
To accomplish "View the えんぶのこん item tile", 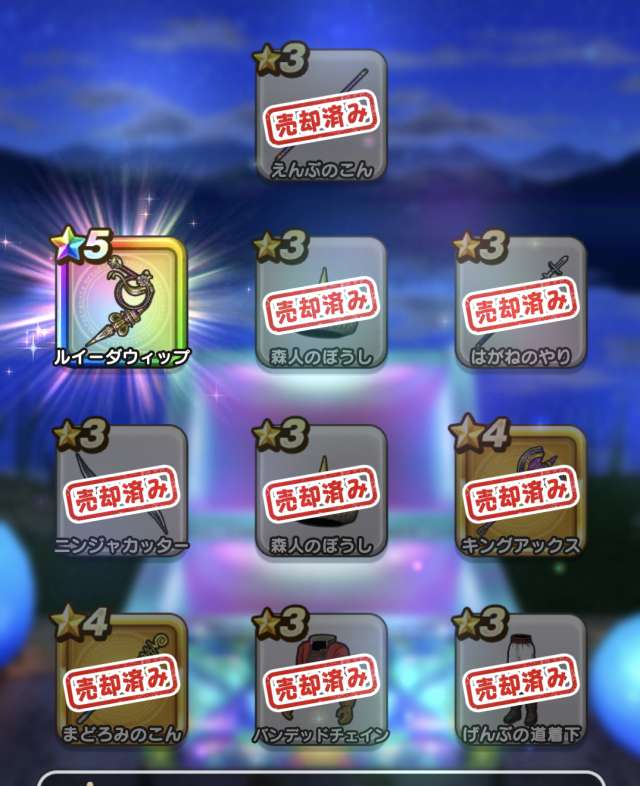I will [321, 115].
